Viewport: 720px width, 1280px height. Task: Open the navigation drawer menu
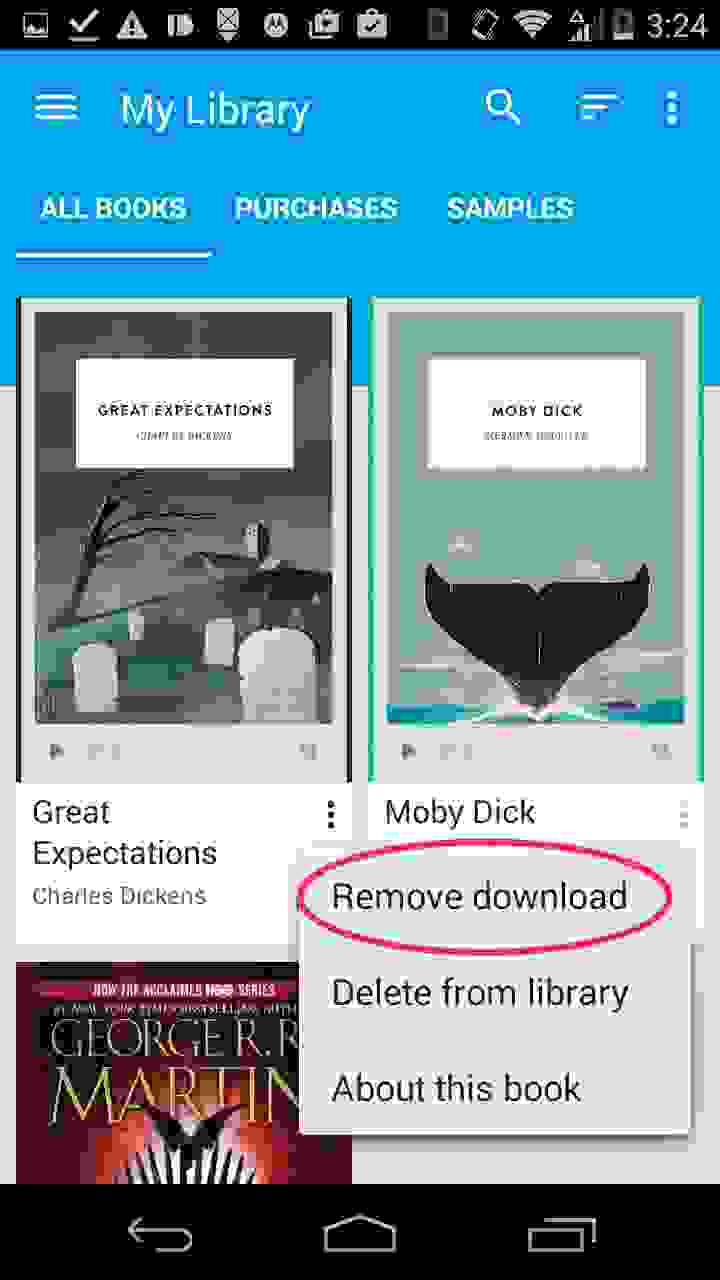pos(56,108)
